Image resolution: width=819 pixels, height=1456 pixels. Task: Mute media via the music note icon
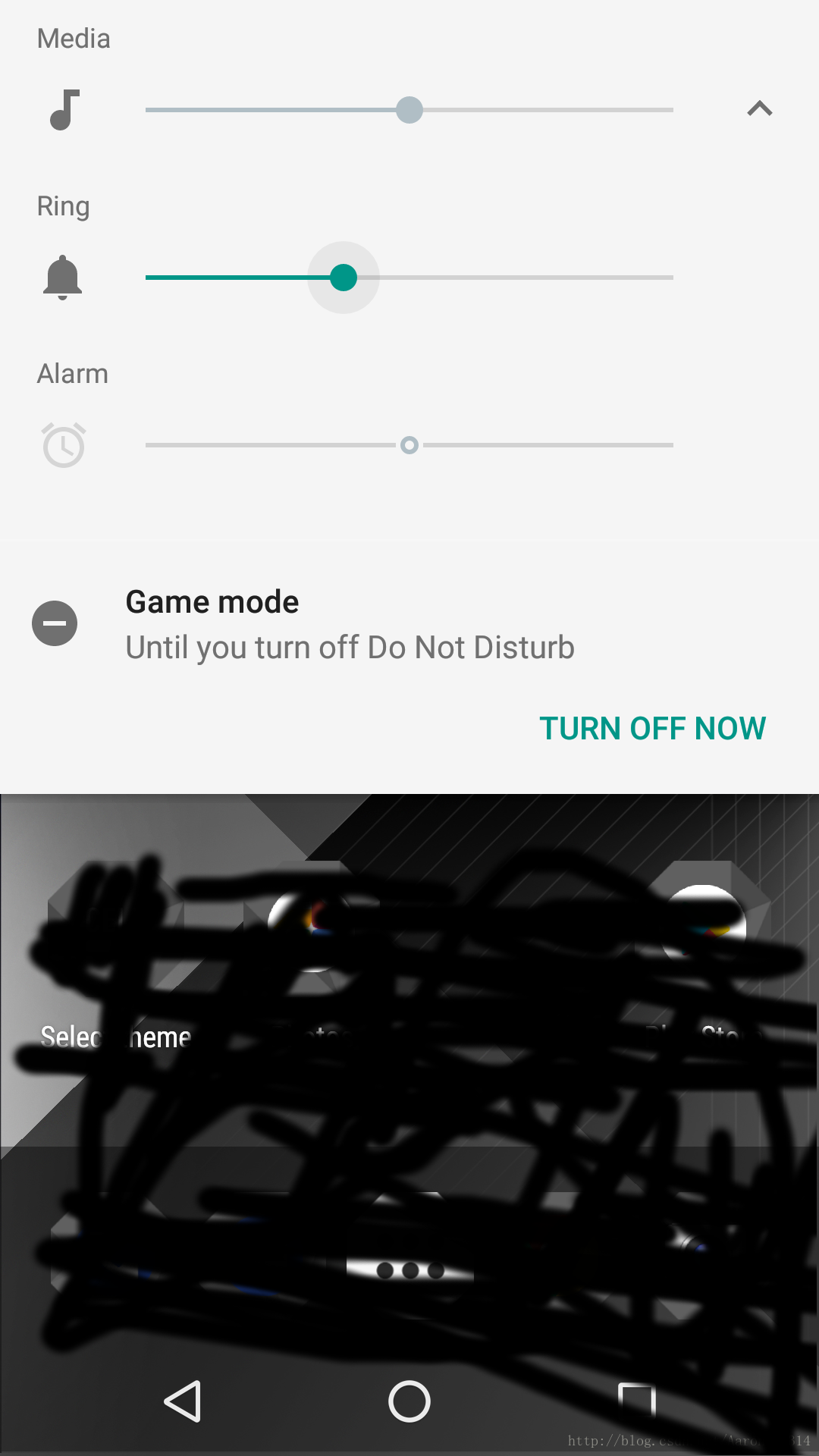click(x=64, y=110)
